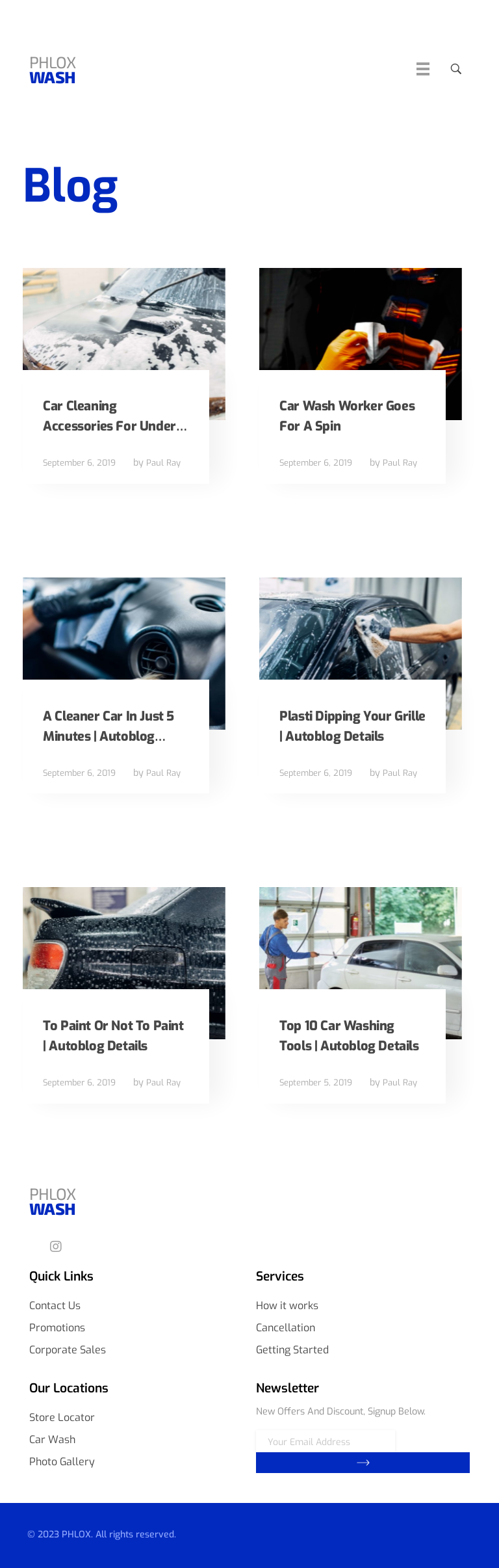Go to Contact Us page

[55, 1305]
